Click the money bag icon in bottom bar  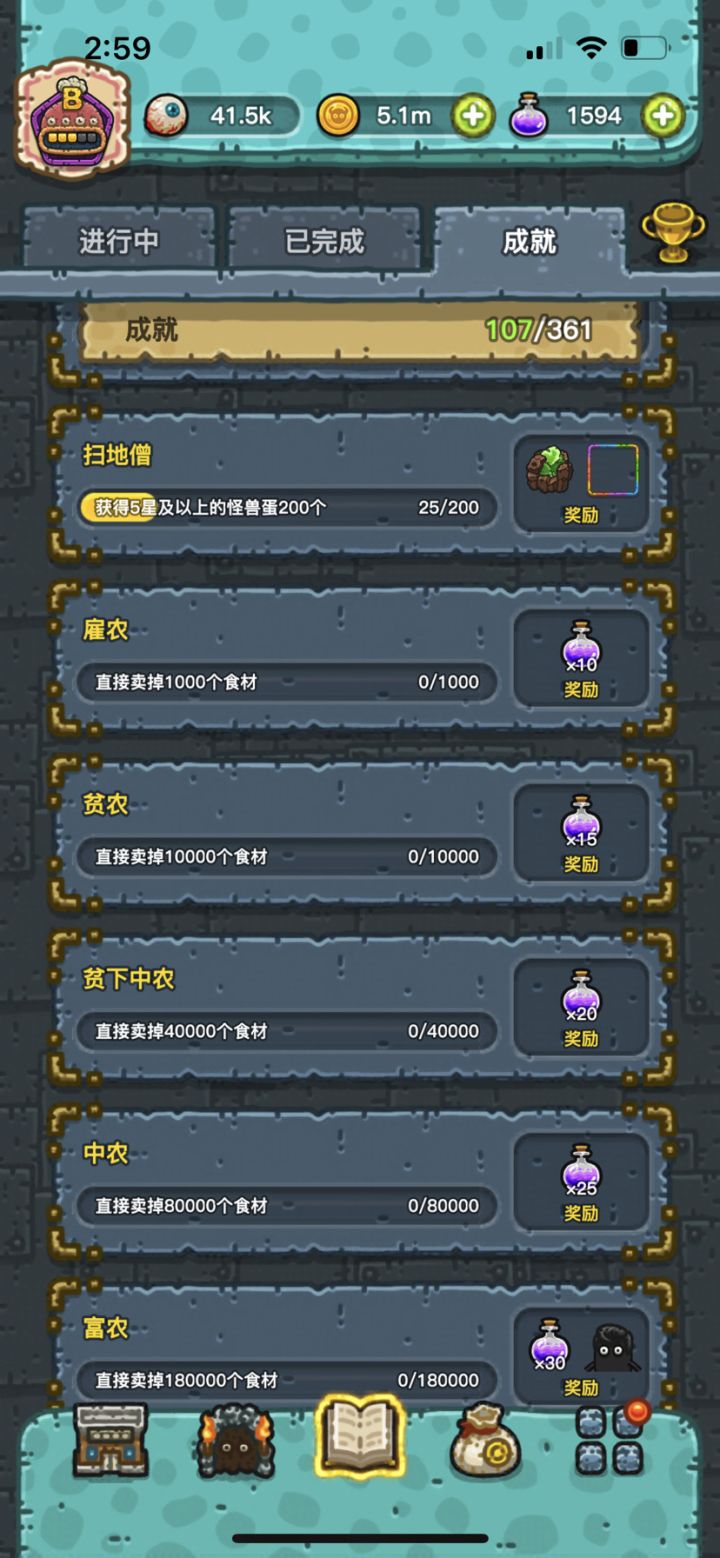[482, 1447]
